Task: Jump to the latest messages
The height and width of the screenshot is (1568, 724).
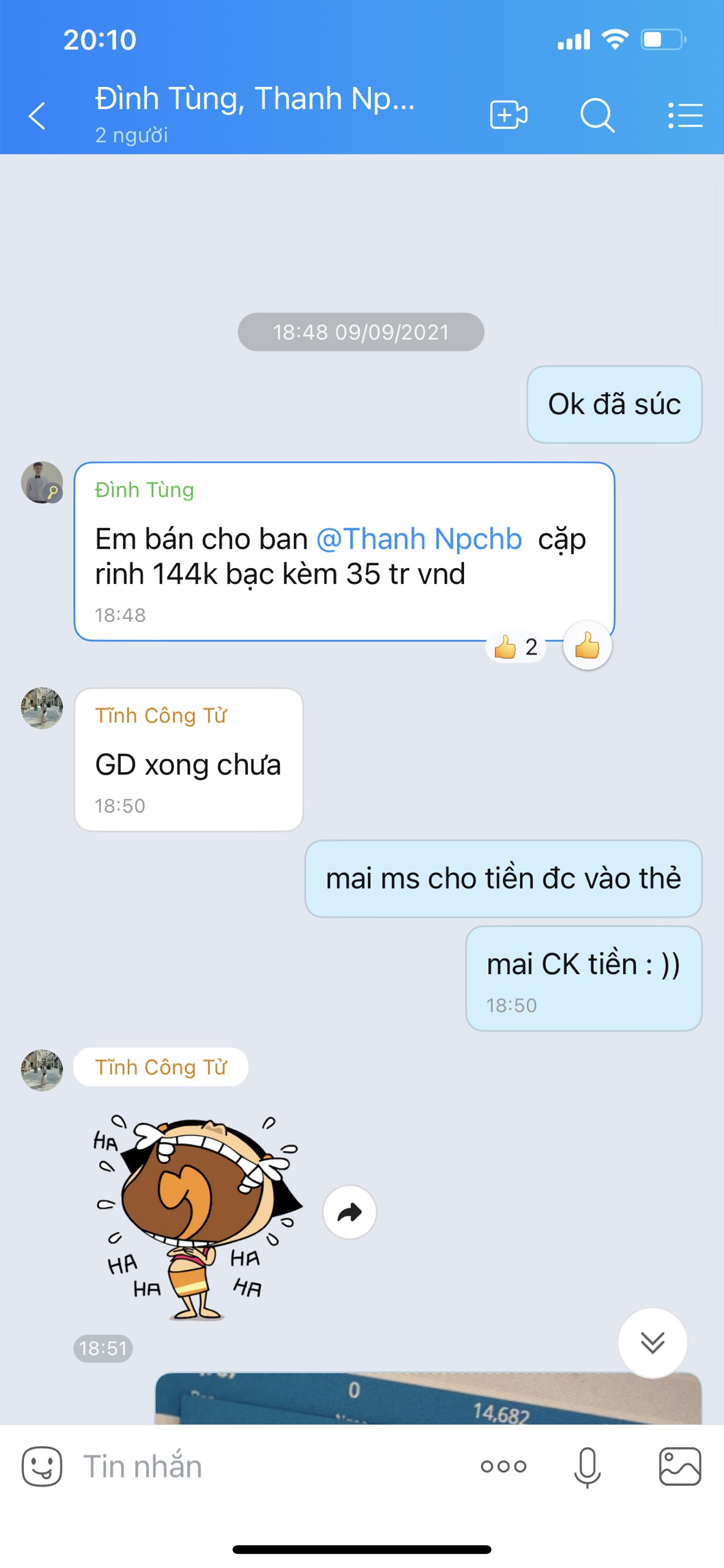Action: click(x=652, y=1343)
